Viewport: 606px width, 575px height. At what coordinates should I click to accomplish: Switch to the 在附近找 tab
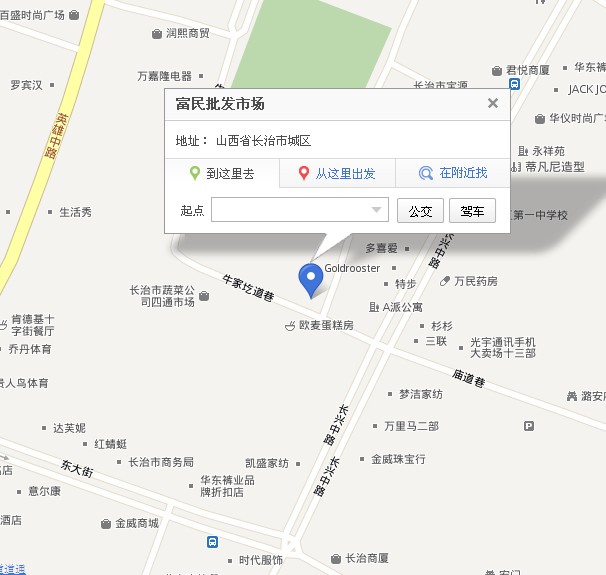pyautogui.click(x=453, y=174)
